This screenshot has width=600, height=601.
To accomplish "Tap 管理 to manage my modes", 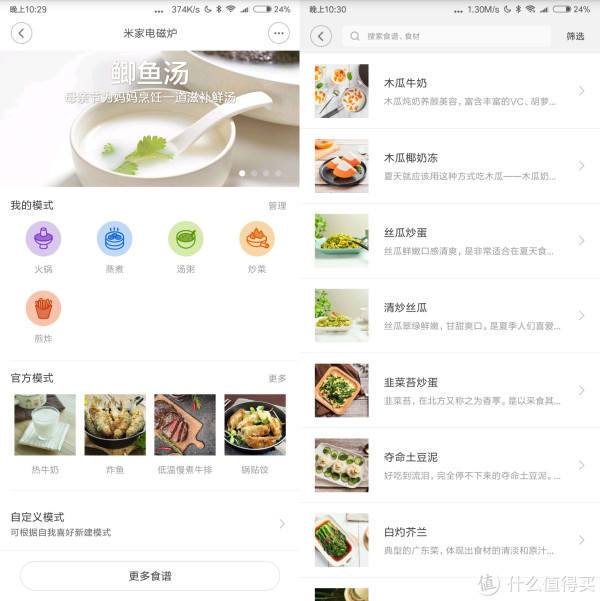I will (276, 206).
